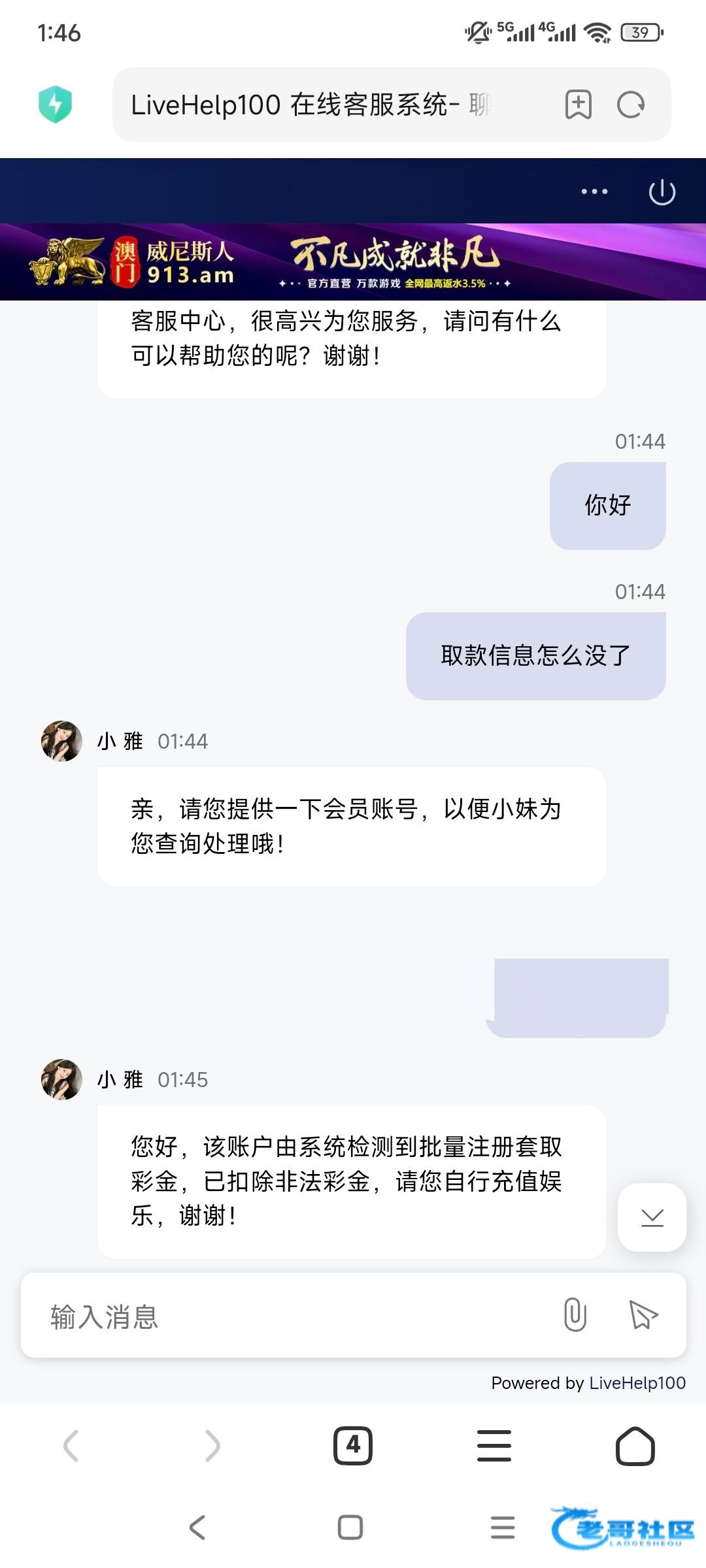Open the browser tab switcher showing 4
The width and height of the screenshot is (706, 1568).
click(353, 1445)
